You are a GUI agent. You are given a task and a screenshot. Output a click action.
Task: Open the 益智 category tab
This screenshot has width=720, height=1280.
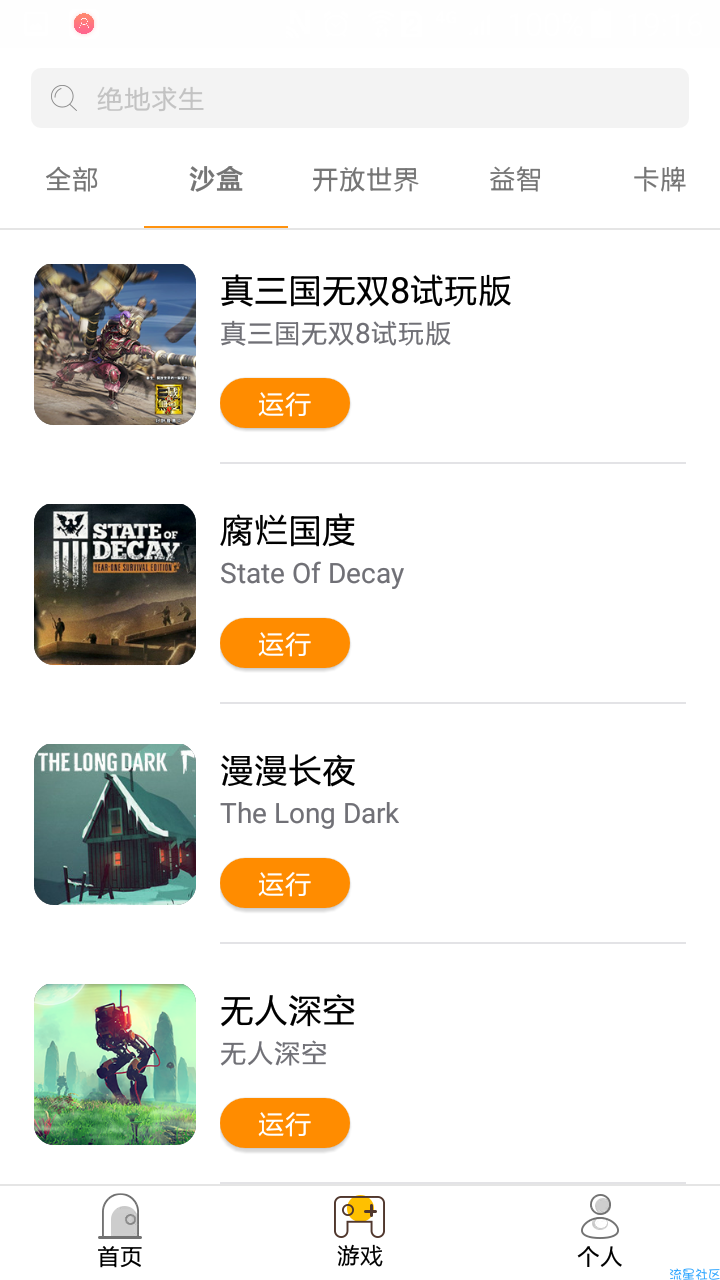point(515,180)
